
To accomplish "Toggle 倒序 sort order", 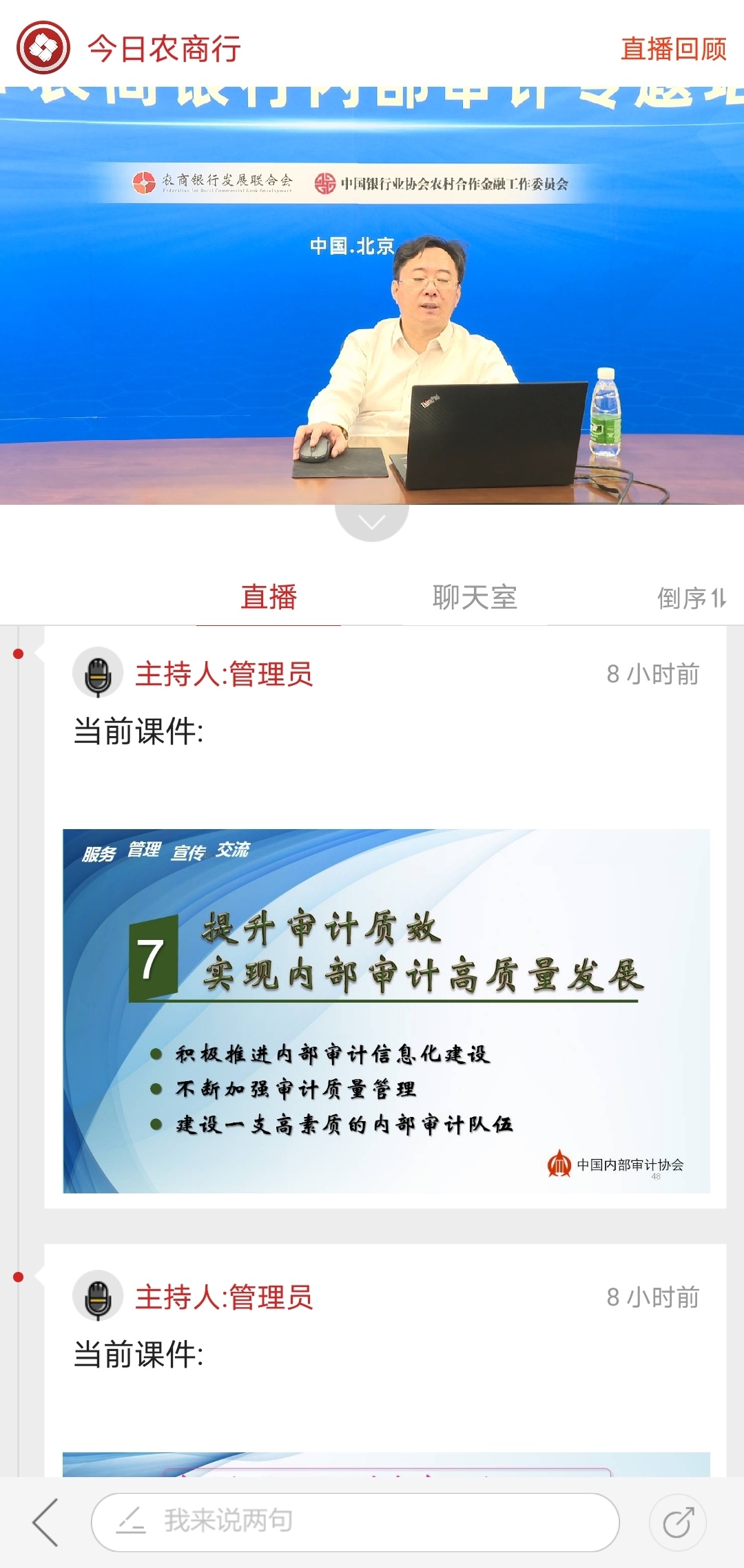I will tap(691, 598).
